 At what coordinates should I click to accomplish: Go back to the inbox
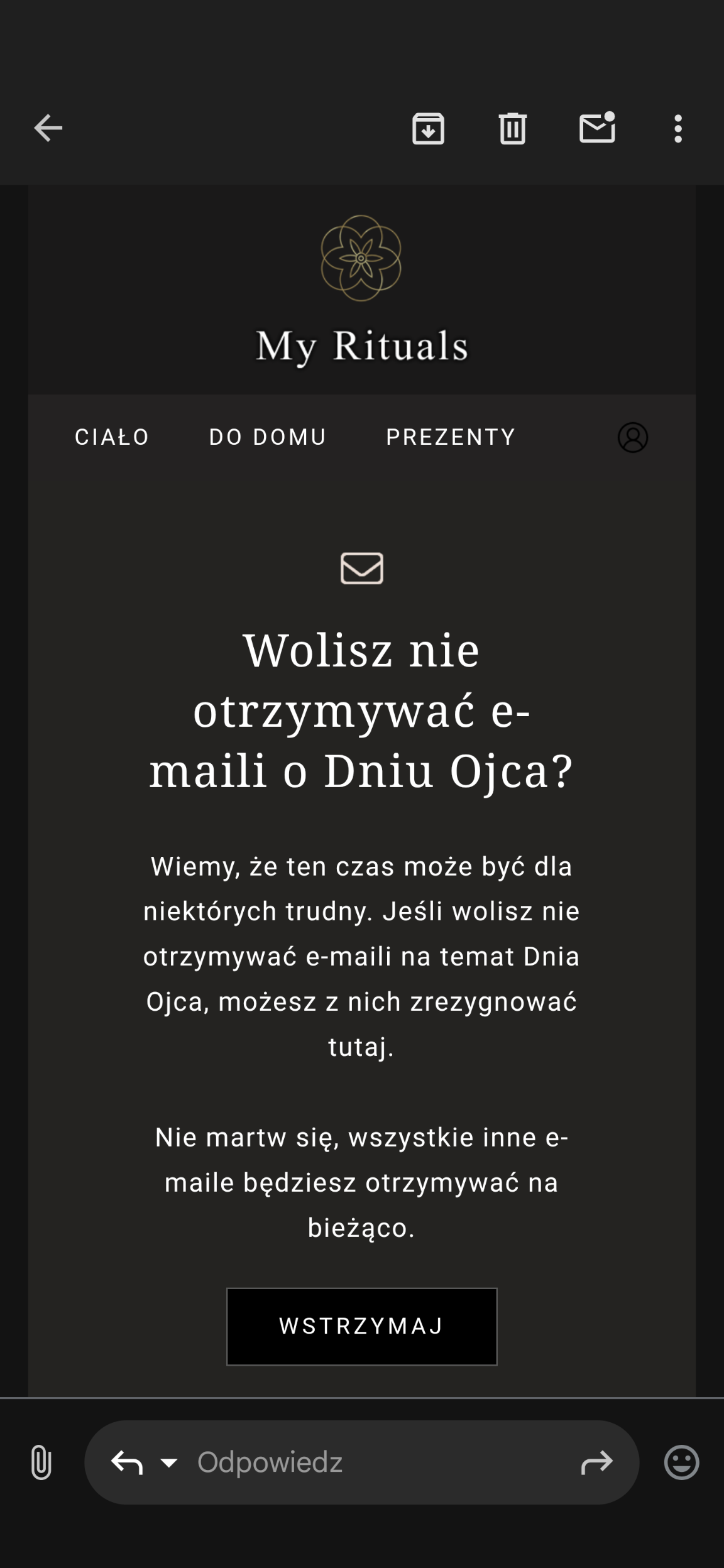48,129
